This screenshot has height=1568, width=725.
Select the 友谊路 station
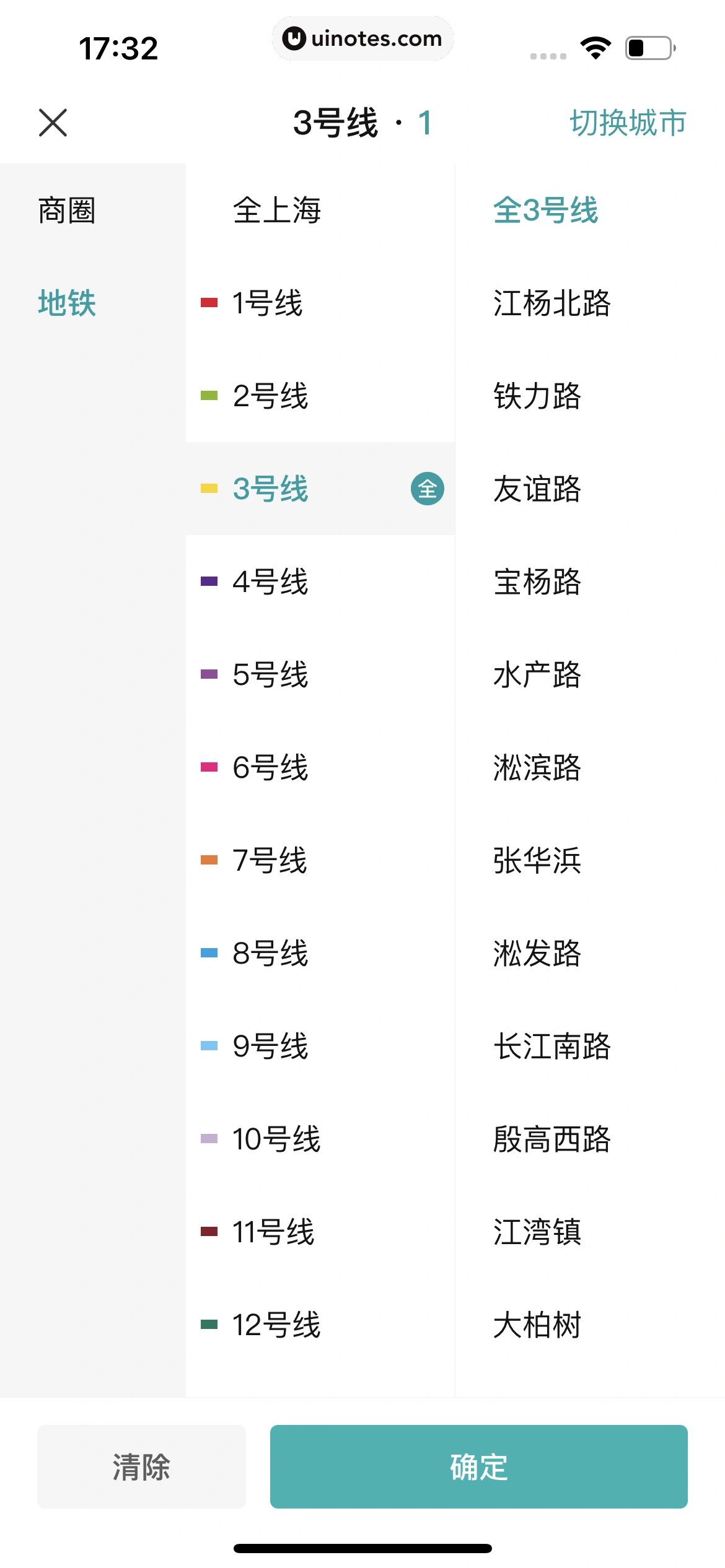538,489
